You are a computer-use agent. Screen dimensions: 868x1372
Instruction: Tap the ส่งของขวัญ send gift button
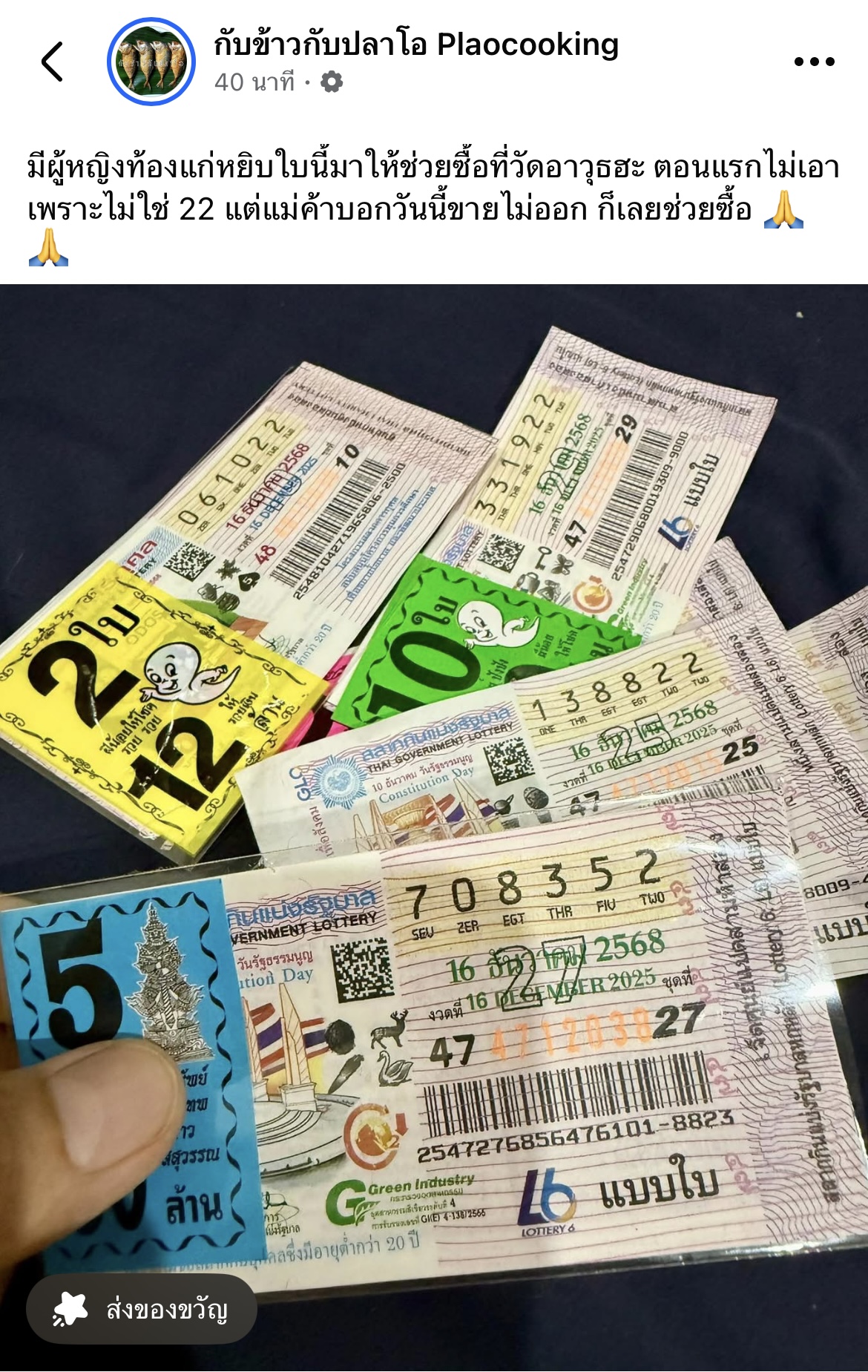click(x=142, y=1310)
